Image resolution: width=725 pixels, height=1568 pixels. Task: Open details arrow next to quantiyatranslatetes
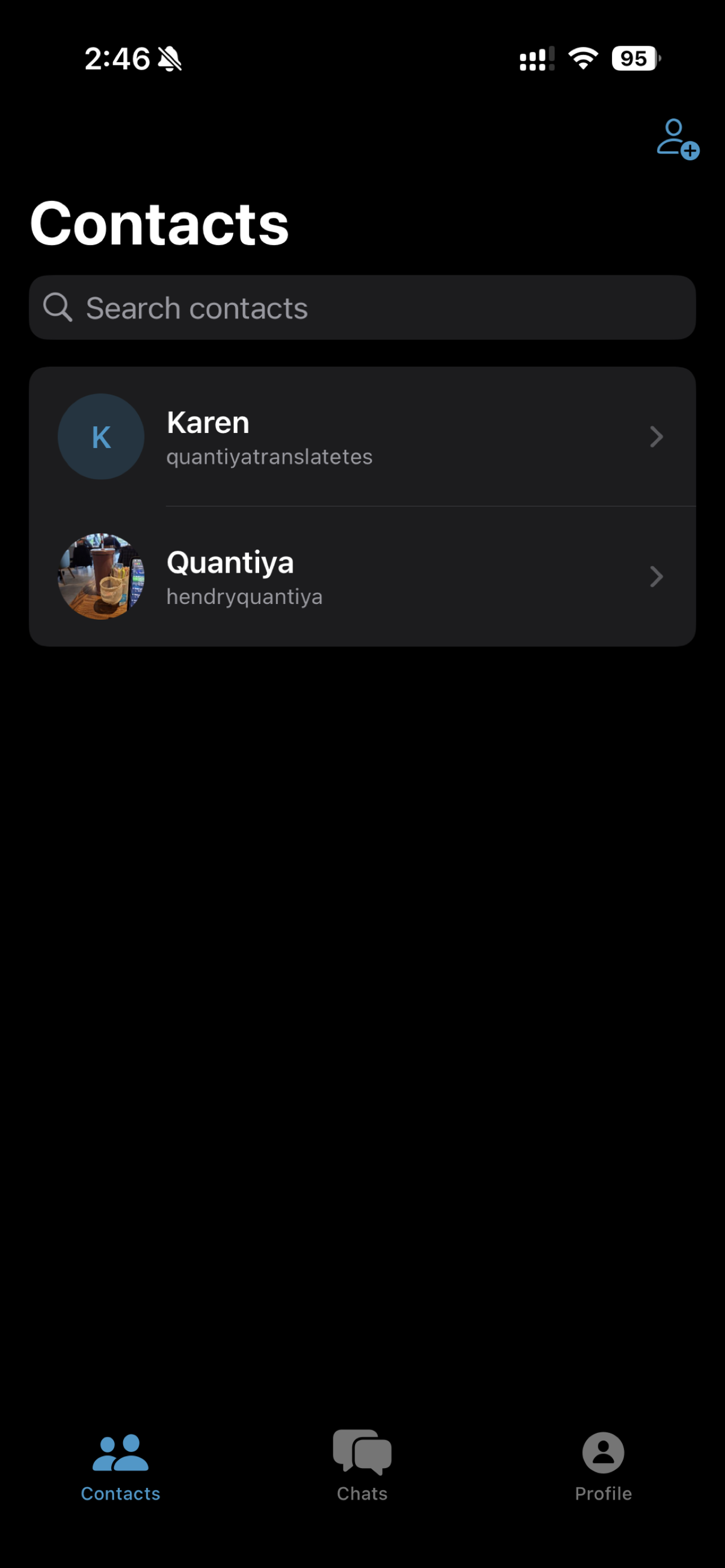(656, 436)
